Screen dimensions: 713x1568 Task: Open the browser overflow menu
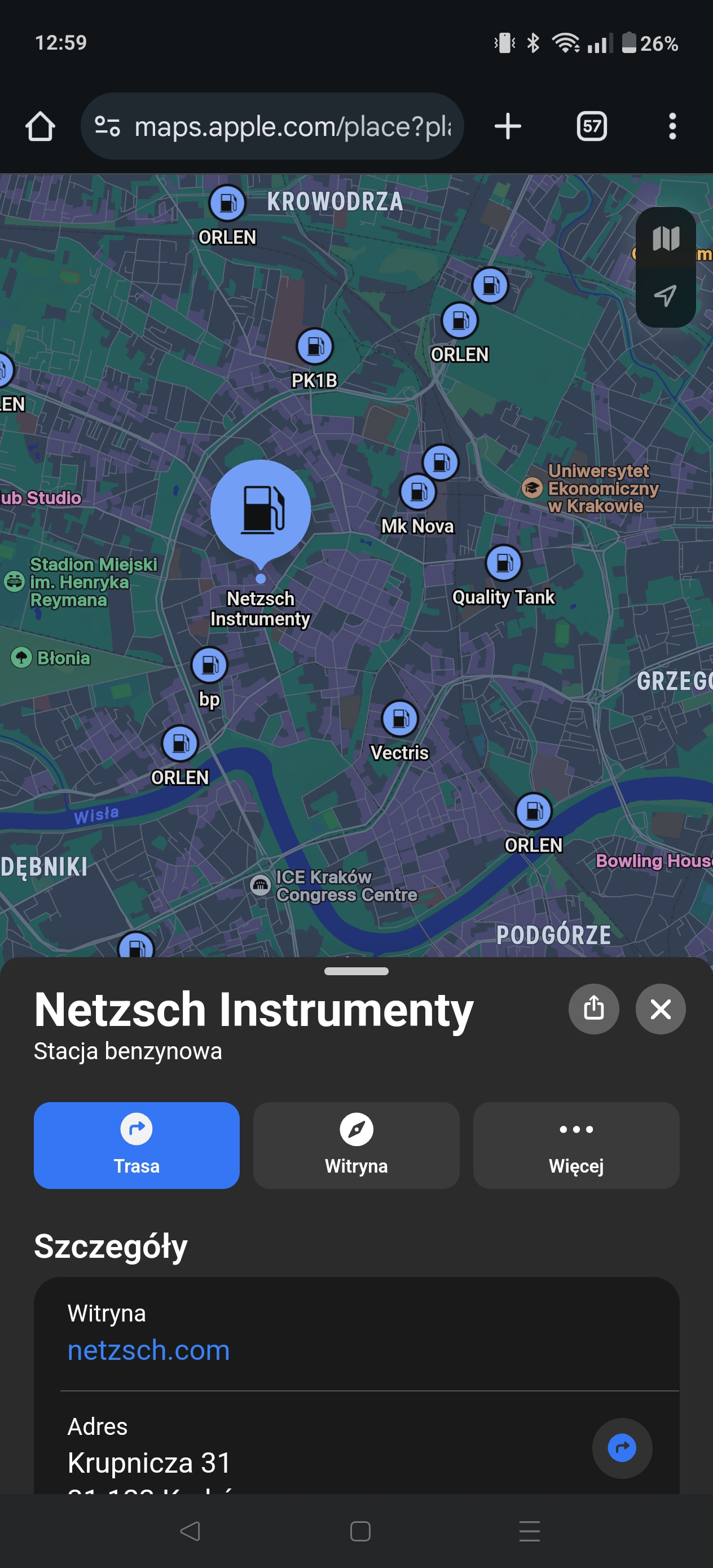coord(672,126)
